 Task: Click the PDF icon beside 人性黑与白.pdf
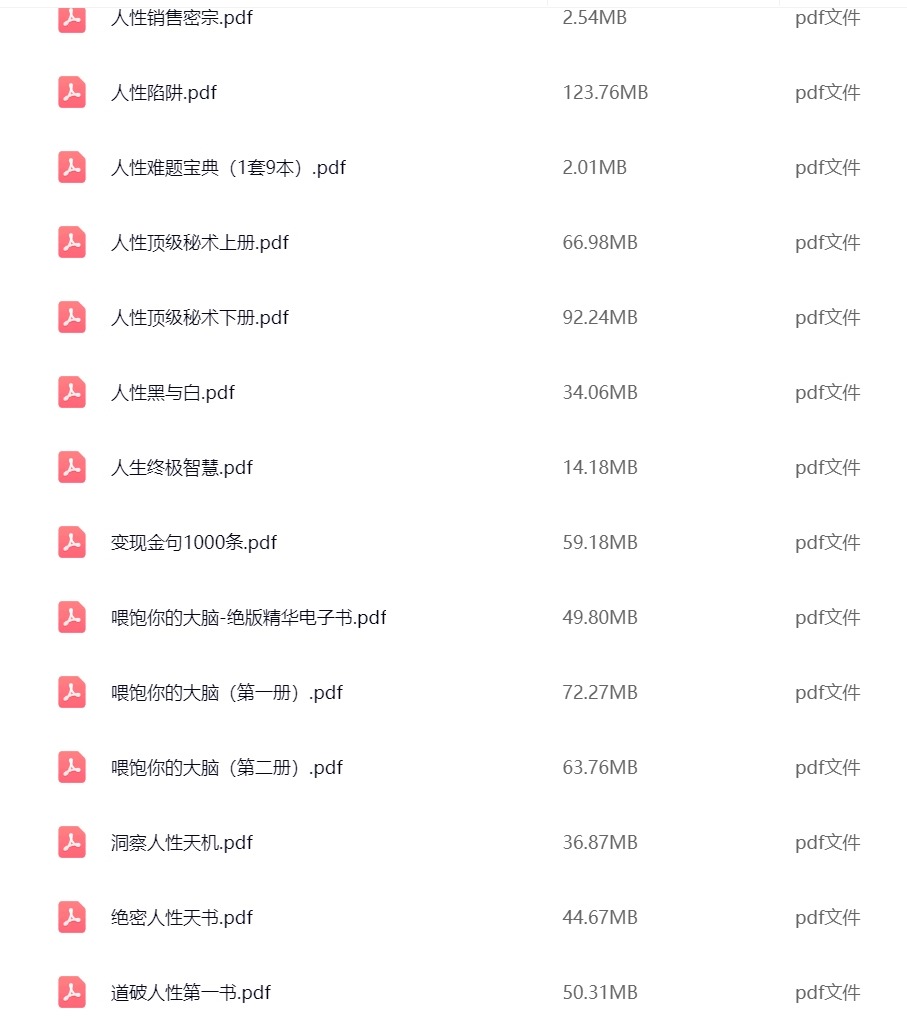(71, 392)
